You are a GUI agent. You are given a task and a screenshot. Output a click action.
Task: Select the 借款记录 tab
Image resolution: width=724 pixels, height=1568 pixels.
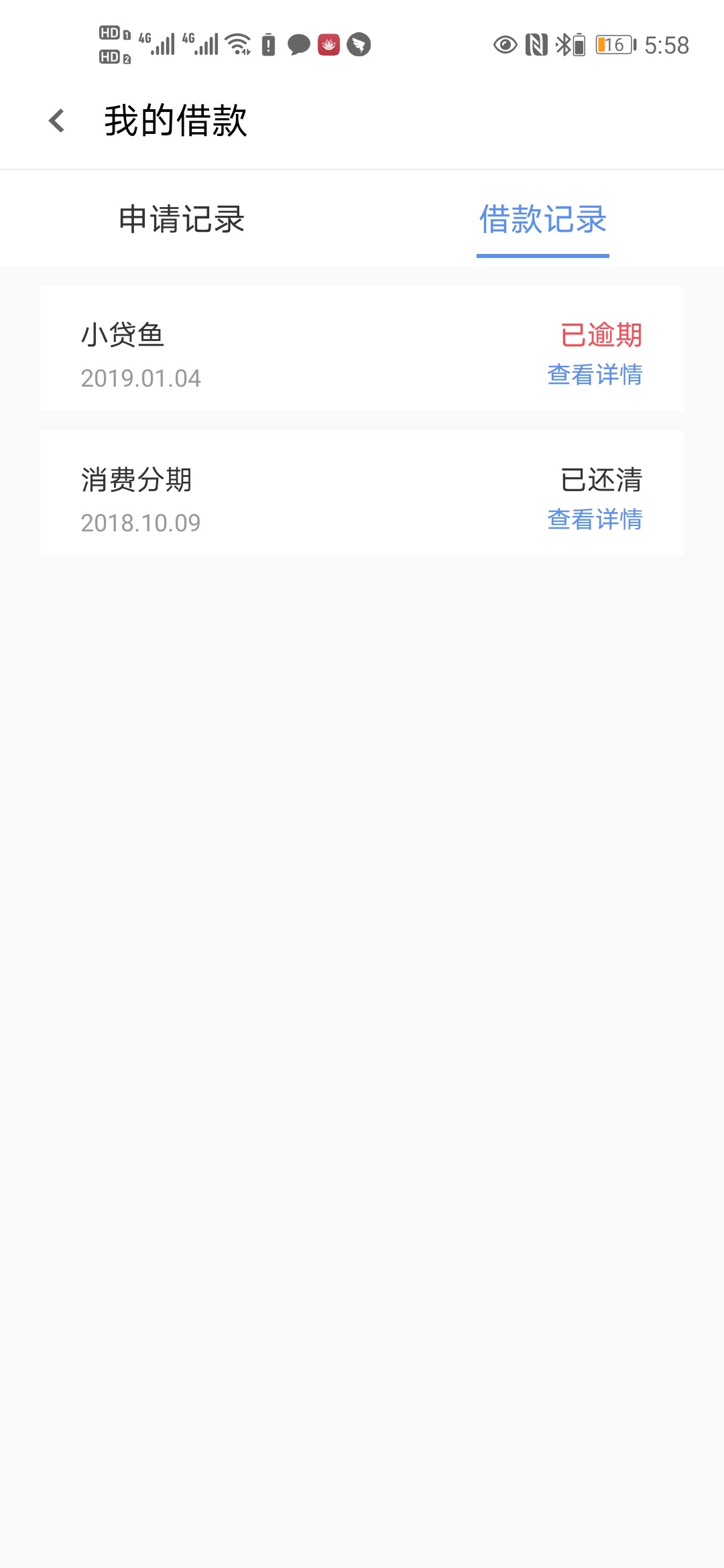tap(543, 219)
